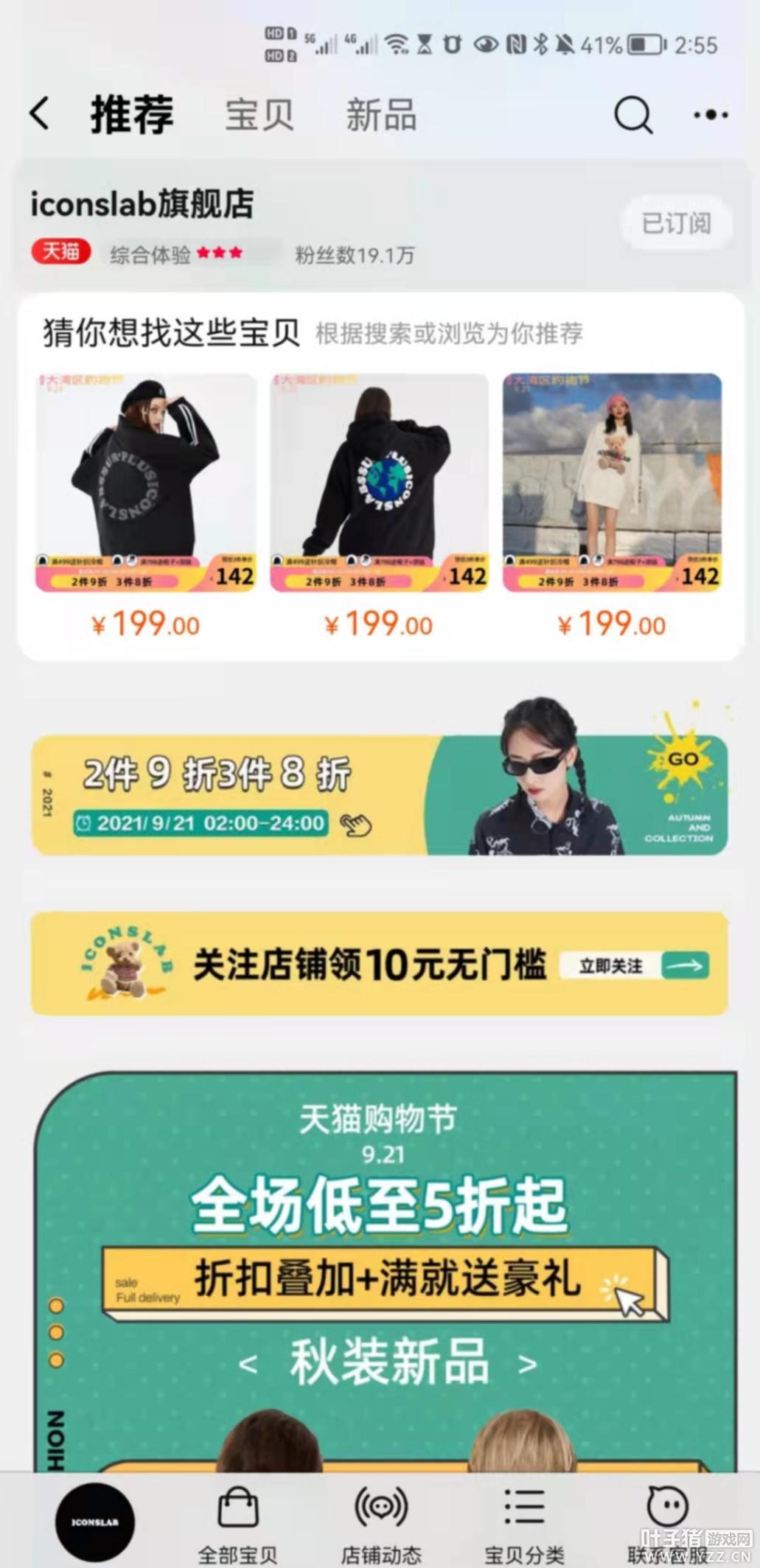The width and height of the screenshot is (760, 1568).
Task: Tap the ICONSLAB store logo in bottom bar
Action: pyautogui.click(x=95, y=1522)
